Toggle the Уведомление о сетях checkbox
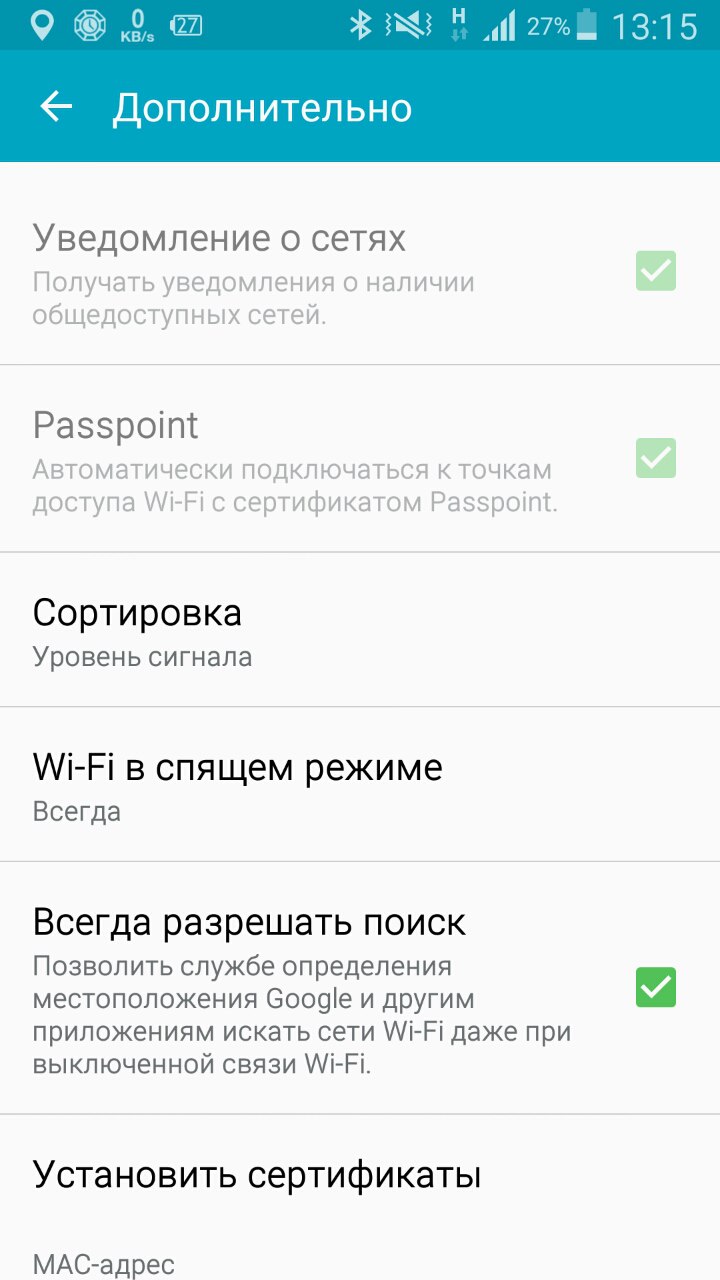The image size is (720, 1280). tap(656, 271)
